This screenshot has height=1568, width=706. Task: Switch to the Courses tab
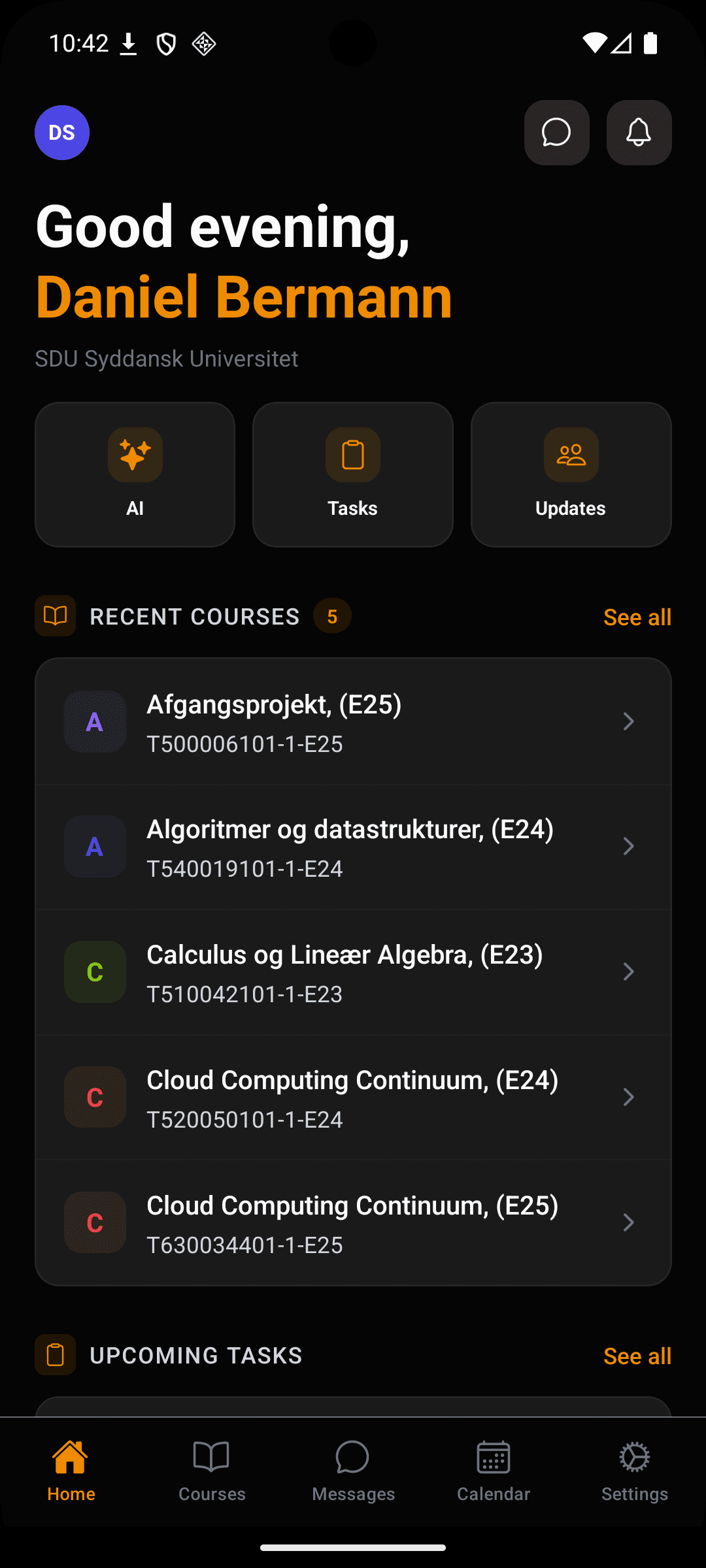(212, 1471)
